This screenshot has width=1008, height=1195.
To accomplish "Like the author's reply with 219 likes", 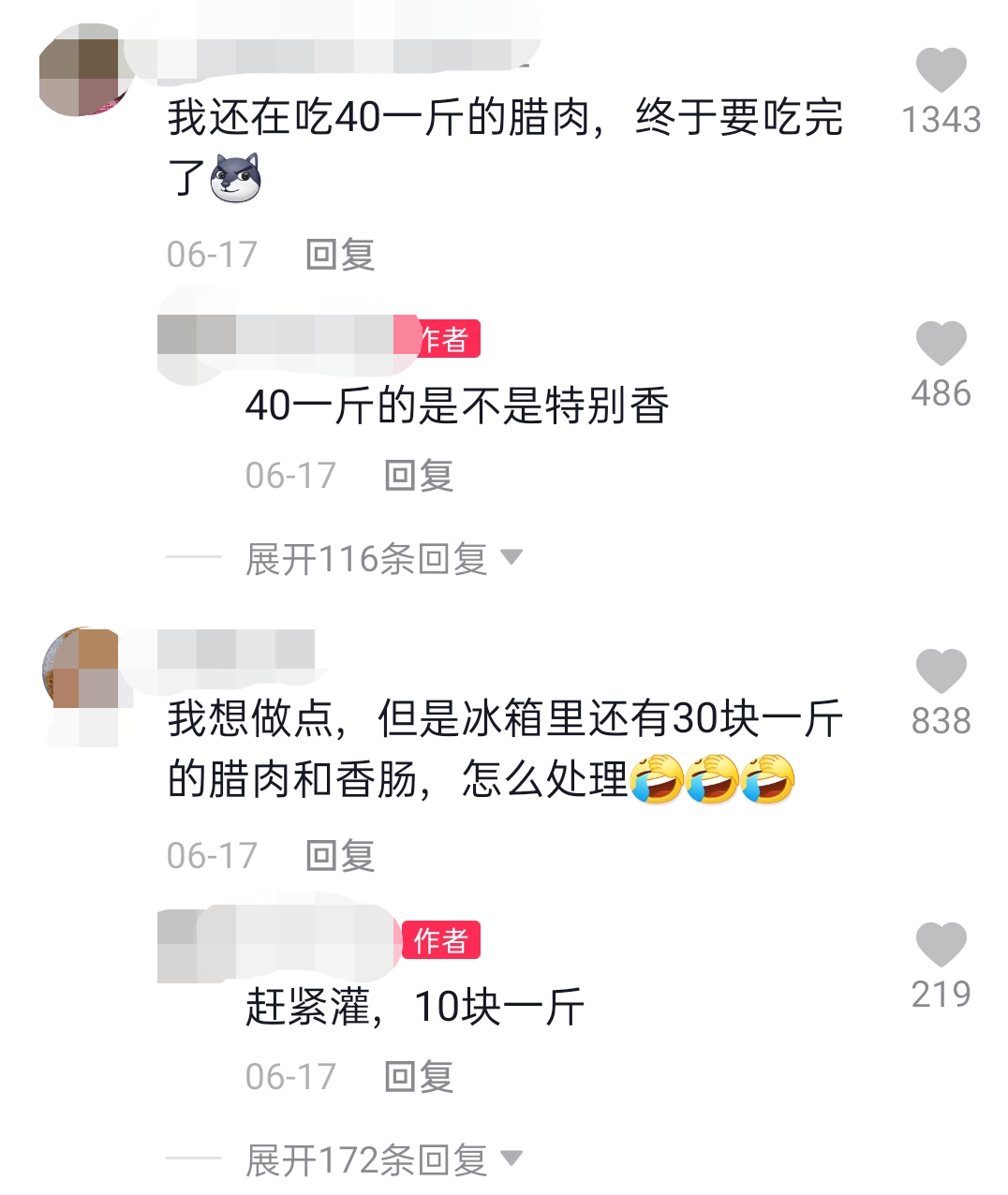I will coord(941,945).
